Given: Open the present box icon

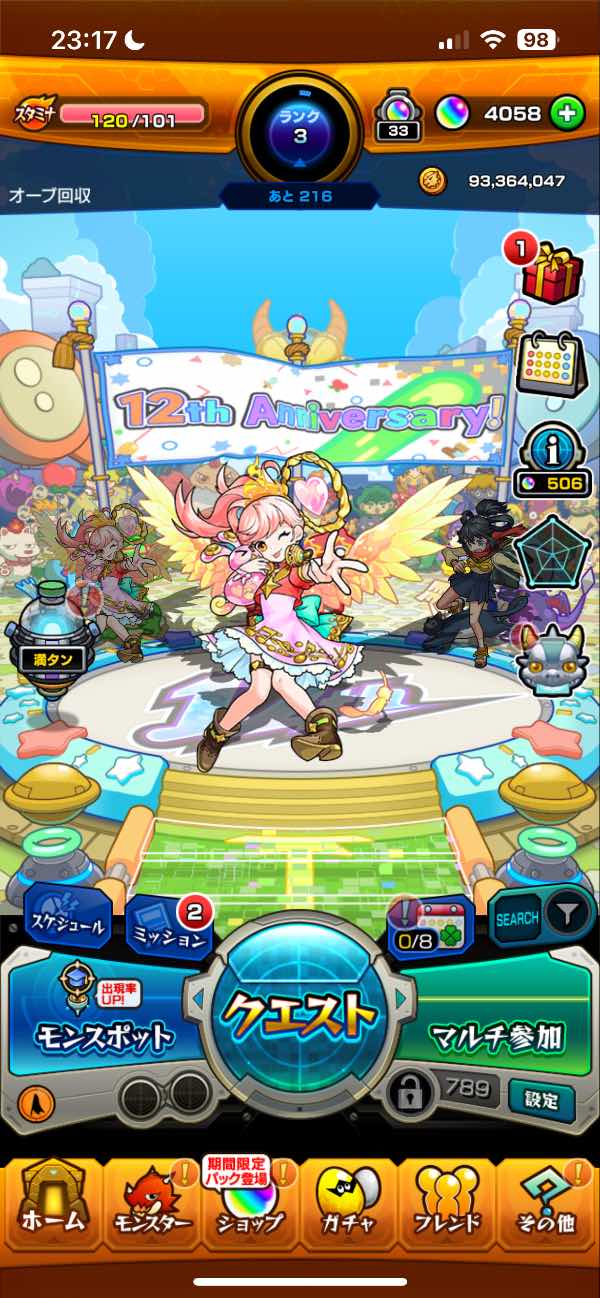Looking at the screenshot, I should coord(551,272).
